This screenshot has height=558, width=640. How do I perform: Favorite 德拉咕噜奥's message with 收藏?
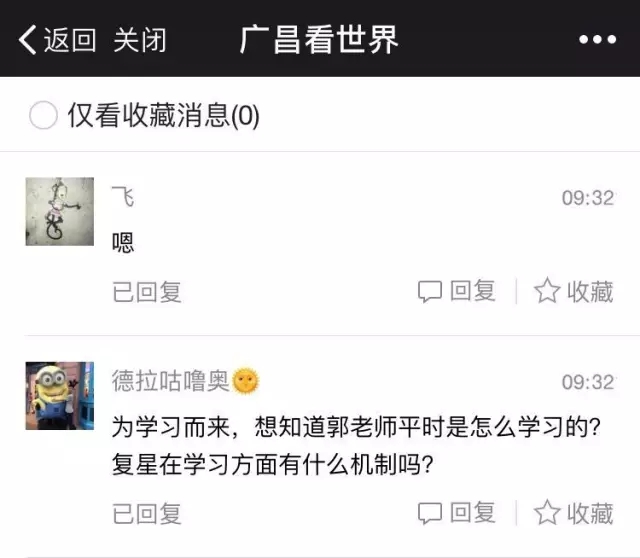pos(574,513)
